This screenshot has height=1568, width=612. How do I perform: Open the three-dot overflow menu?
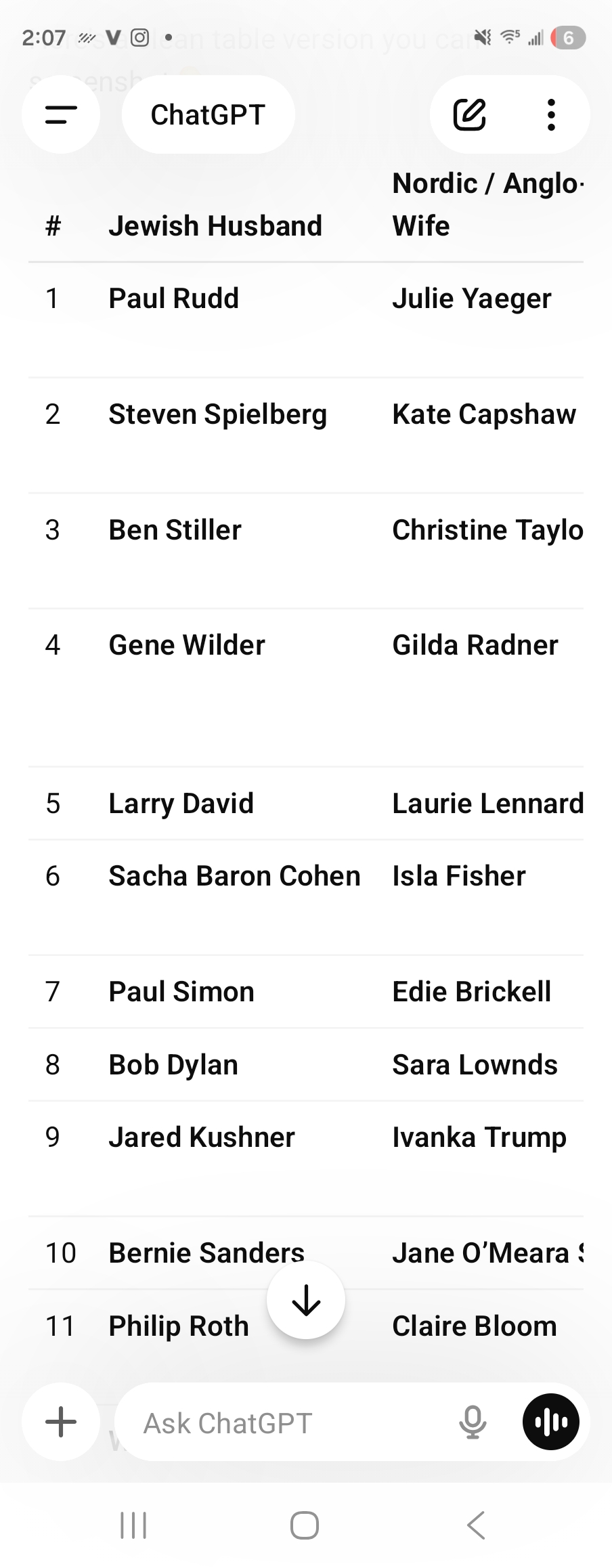[x=551, y=114]
